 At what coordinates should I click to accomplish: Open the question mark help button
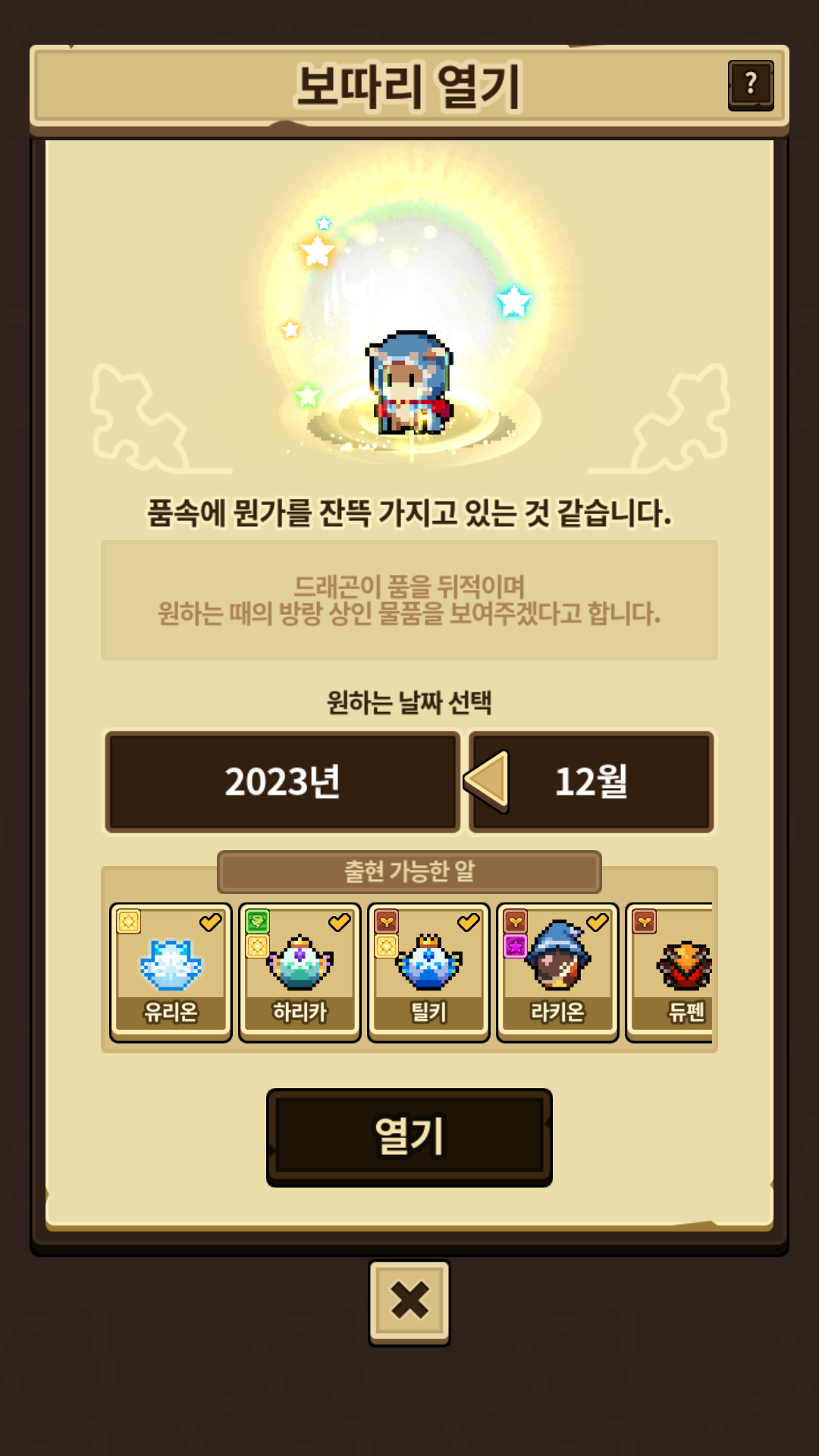[x=750, y=84]
